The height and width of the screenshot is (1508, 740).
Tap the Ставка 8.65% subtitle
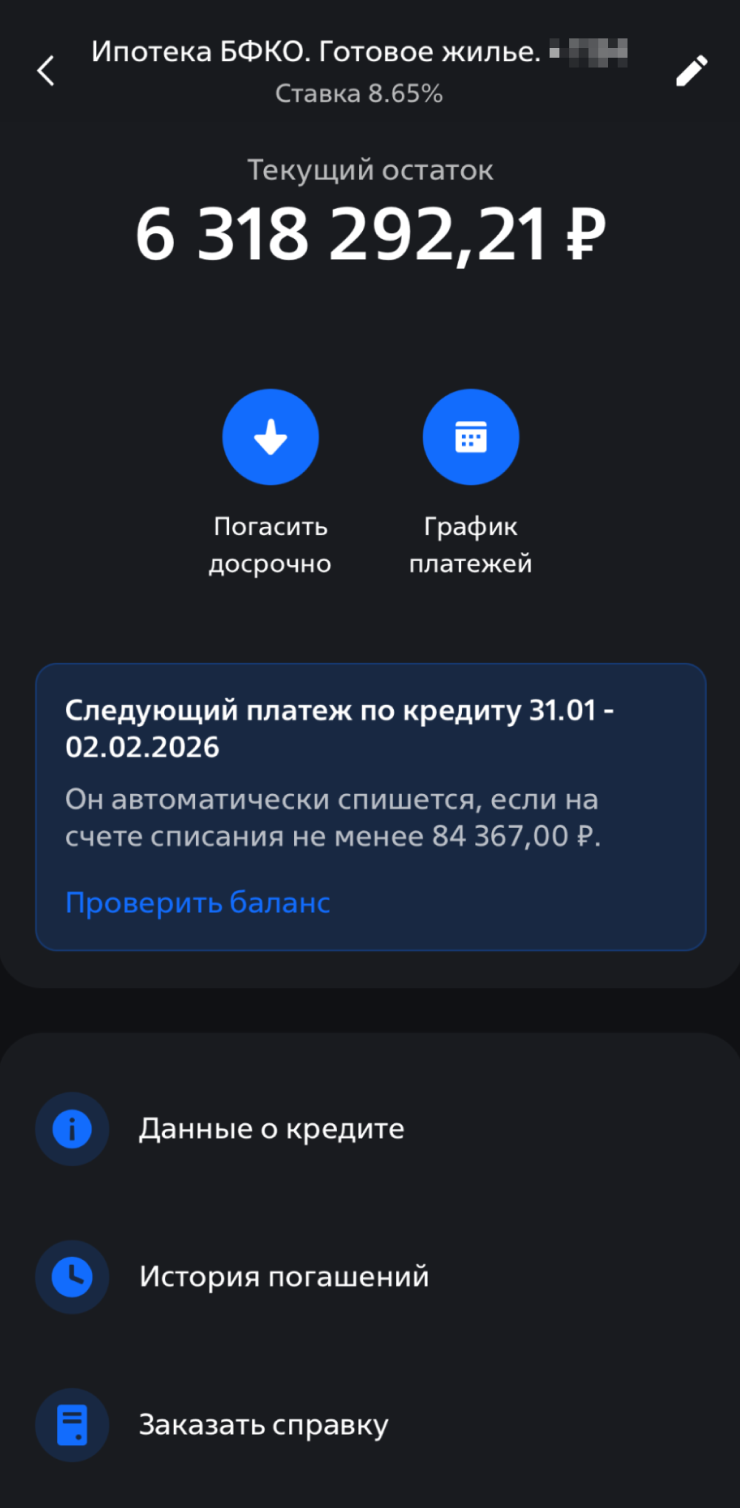pos(359,93)
